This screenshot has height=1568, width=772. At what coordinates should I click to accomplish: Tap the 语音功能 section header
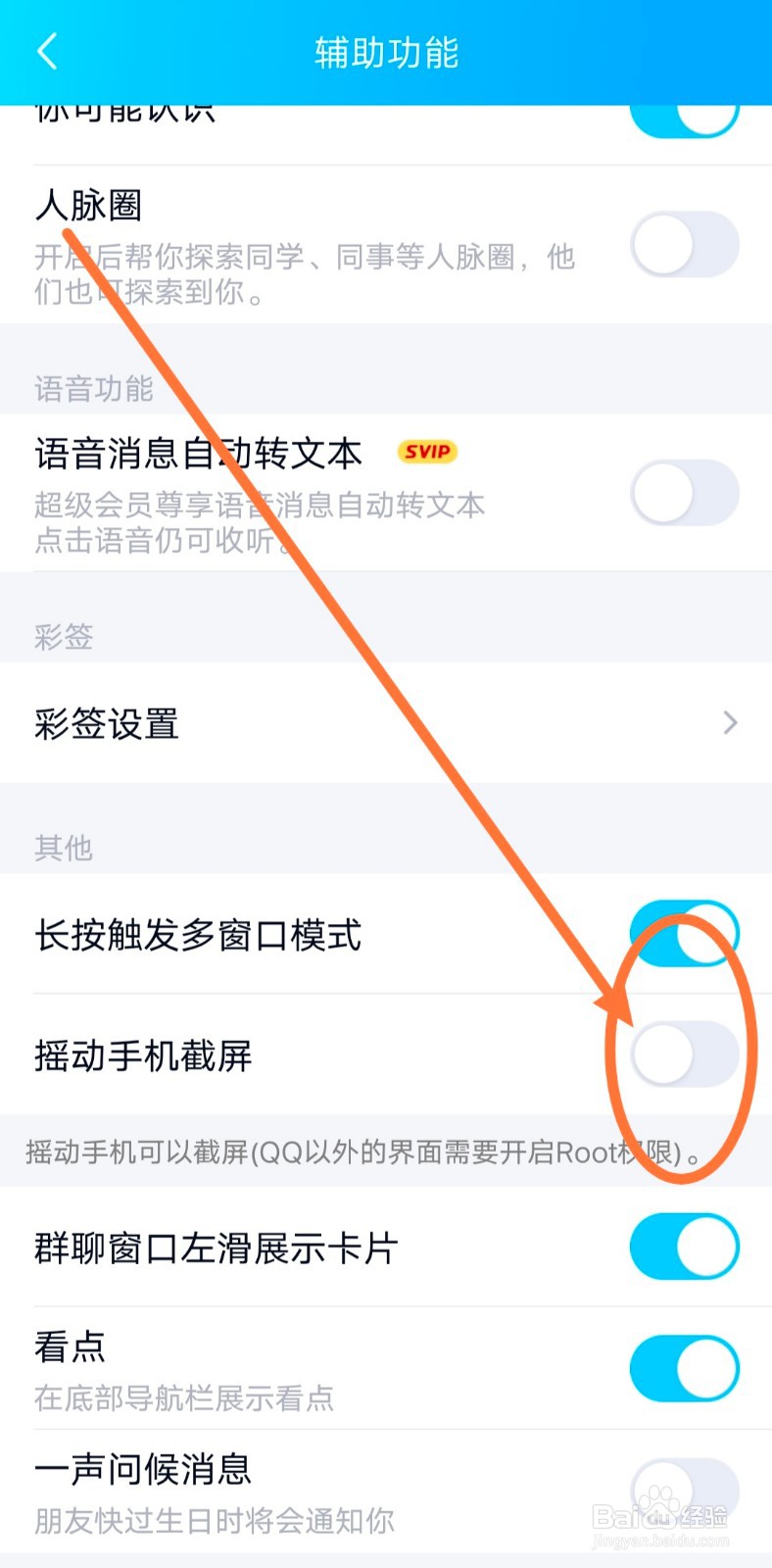click(x=92, y=389)
